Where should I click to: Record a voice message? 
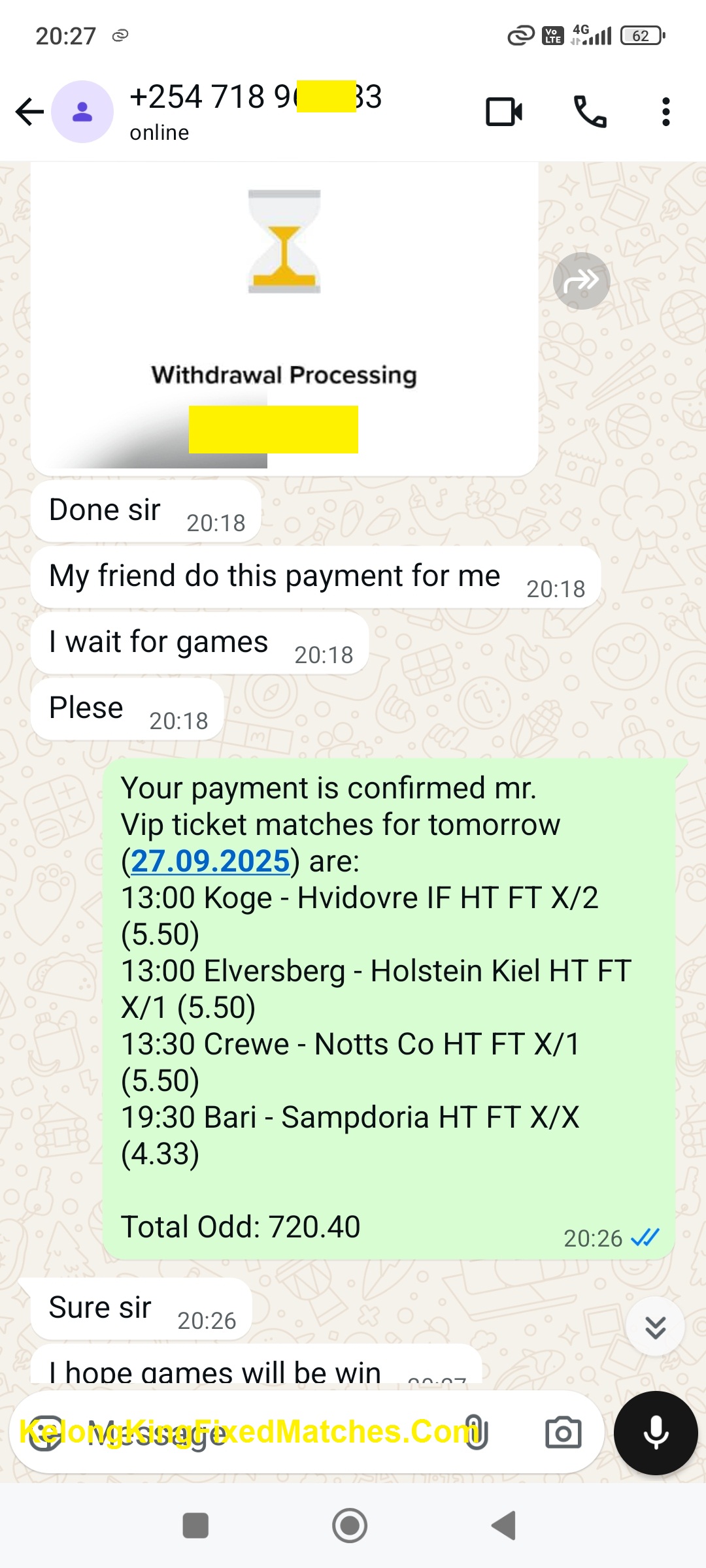point(656,1433)
